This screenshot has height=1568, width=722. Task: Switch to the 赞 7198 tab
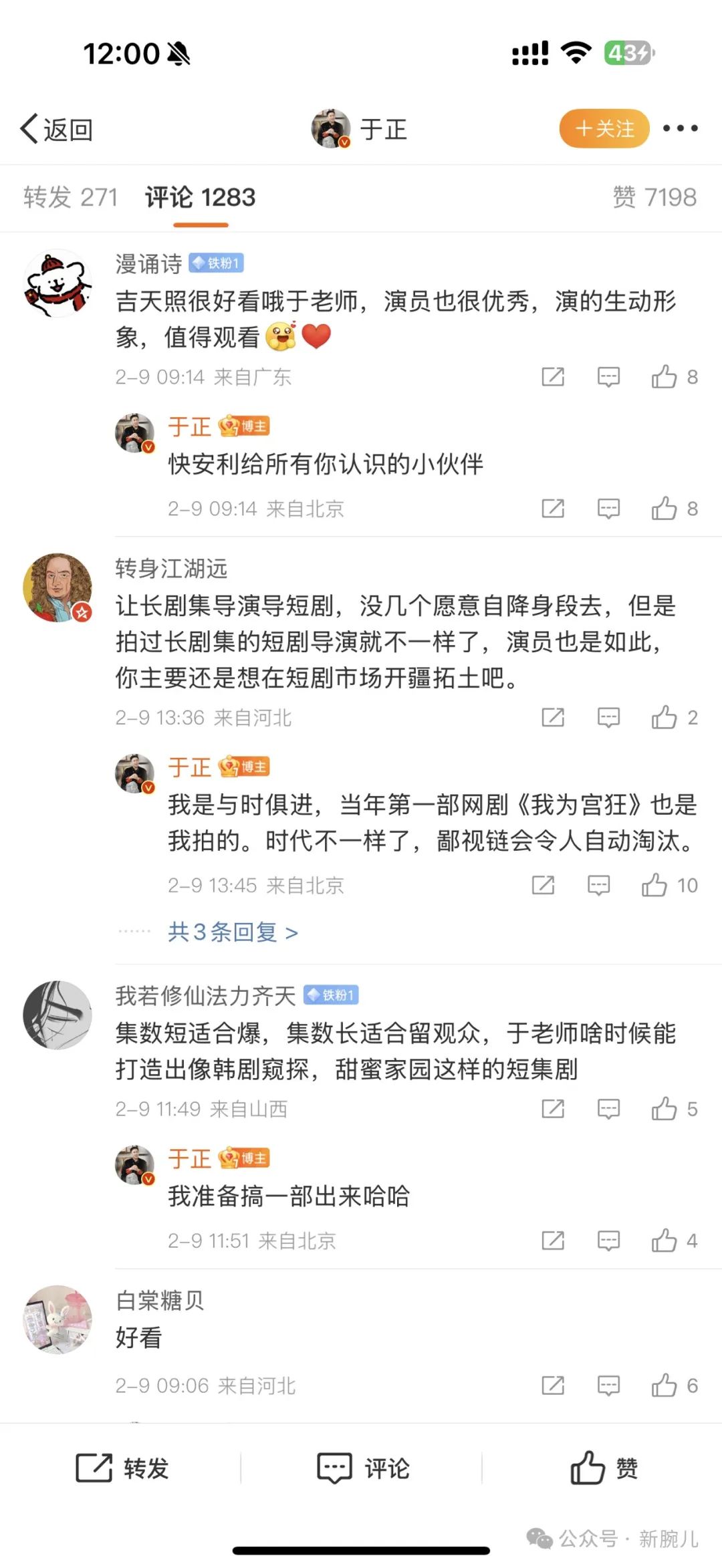(654, 197)
